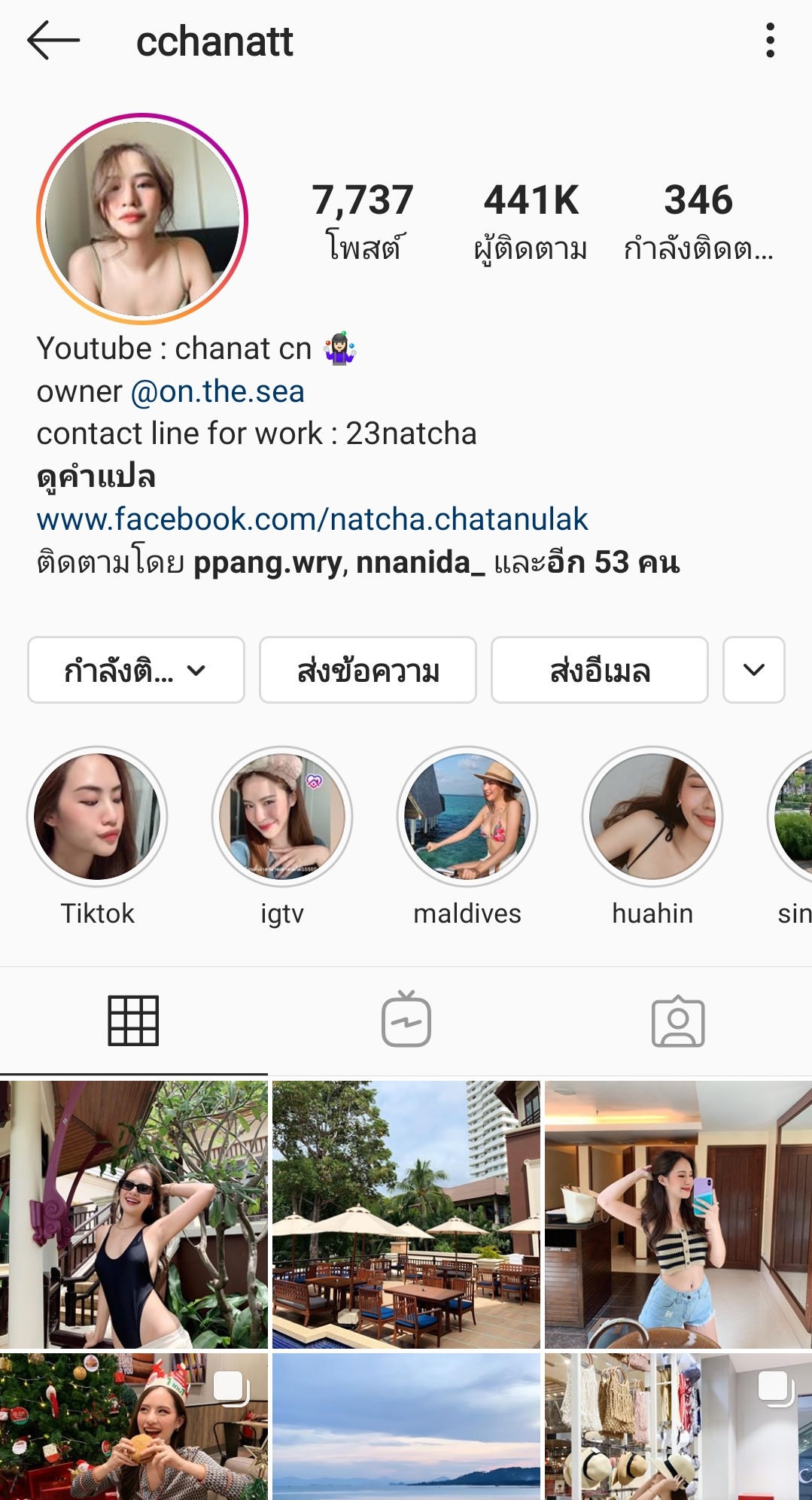Open the 441K followers list
The image size is (812, 1500).
click(531, 221)
